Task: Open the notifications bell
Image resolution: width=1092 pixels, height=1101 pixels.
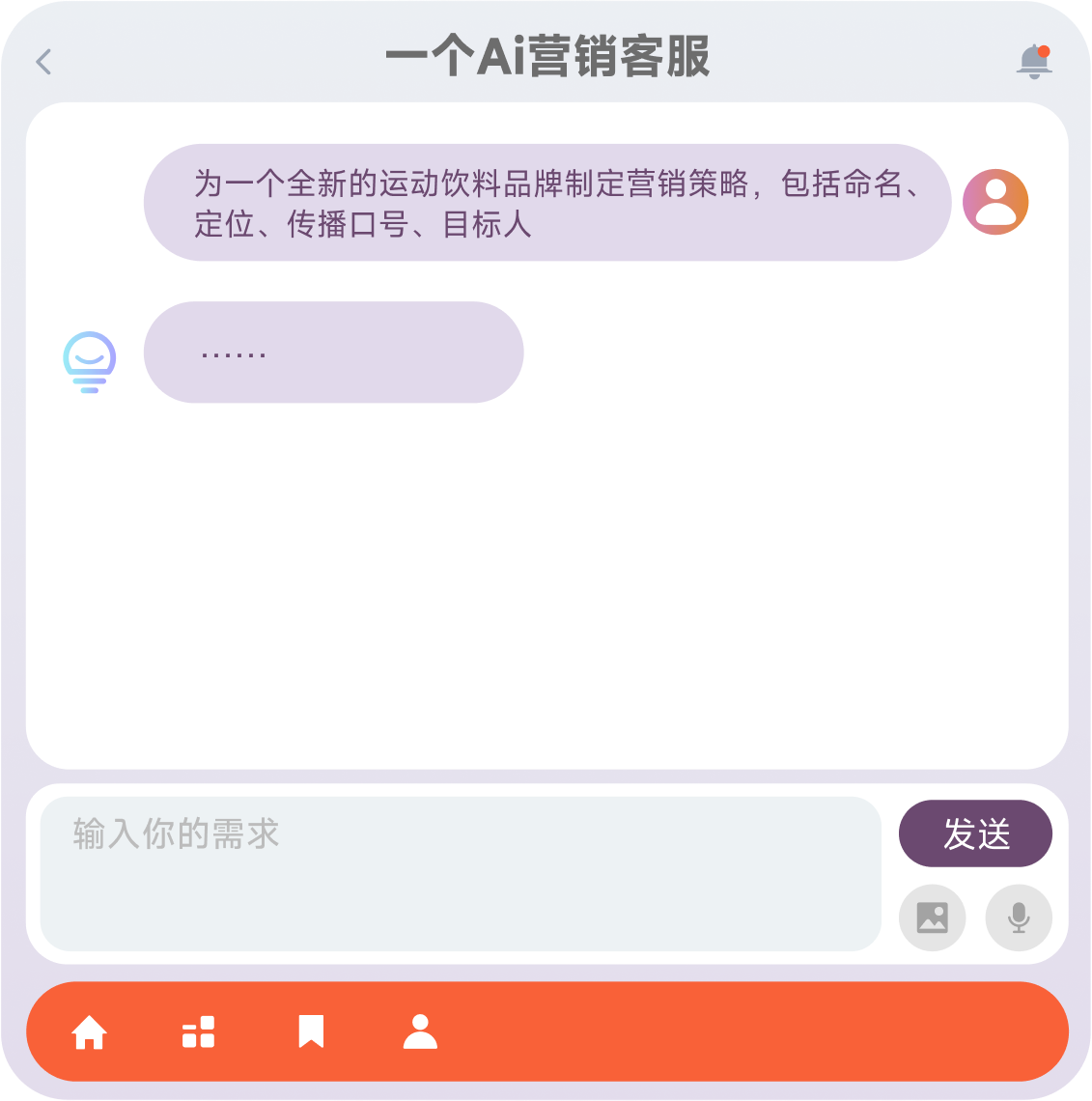Action: point(1034,61)
